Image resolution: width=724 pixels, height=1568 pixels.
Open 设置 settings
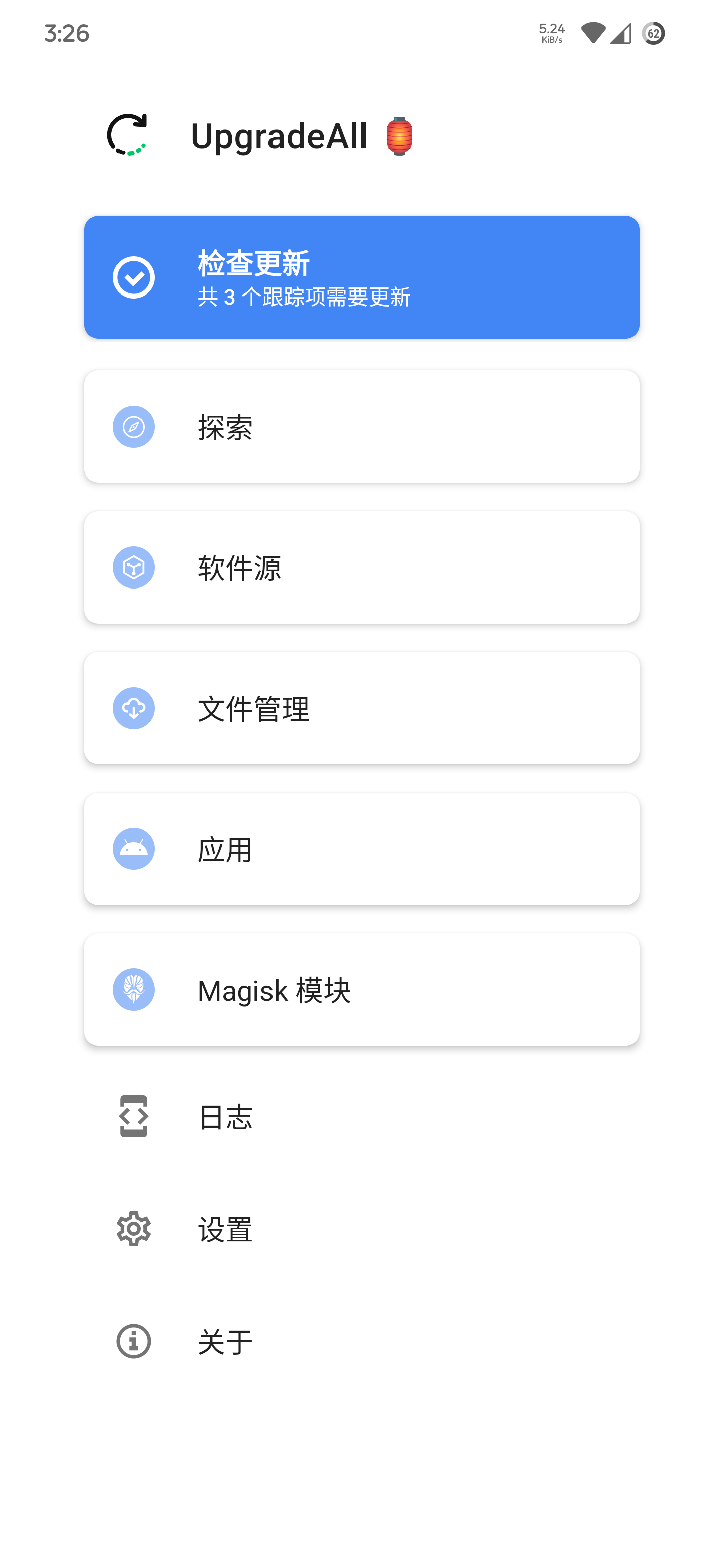pyautogui.click(x=361, y=1229)
